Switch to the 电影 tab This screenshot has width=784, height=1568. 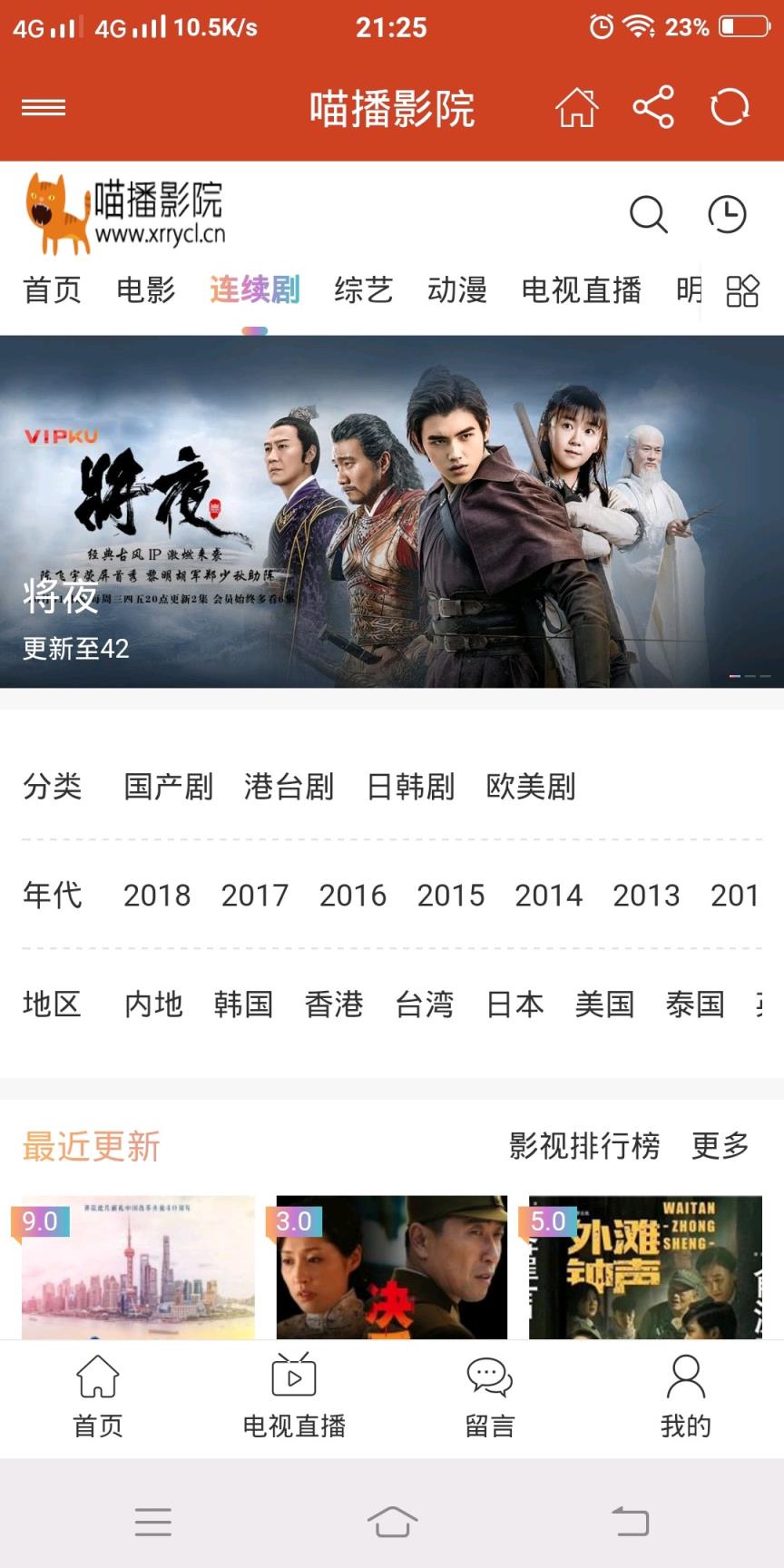[x=145, y=290]
